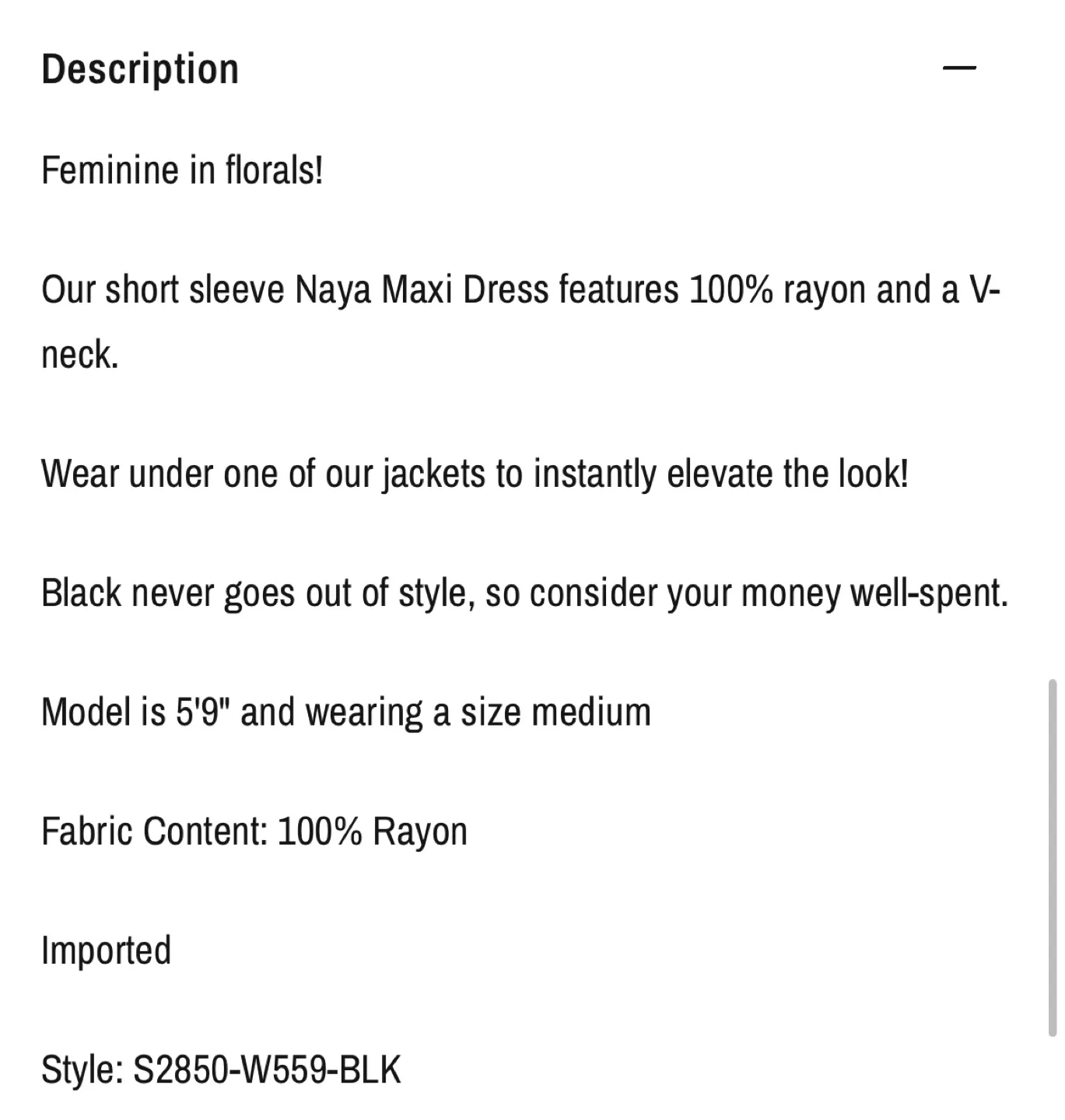Click near the Description title area
The height and width of the screenshot is (1120, 1065).
(x=141, y=67)
